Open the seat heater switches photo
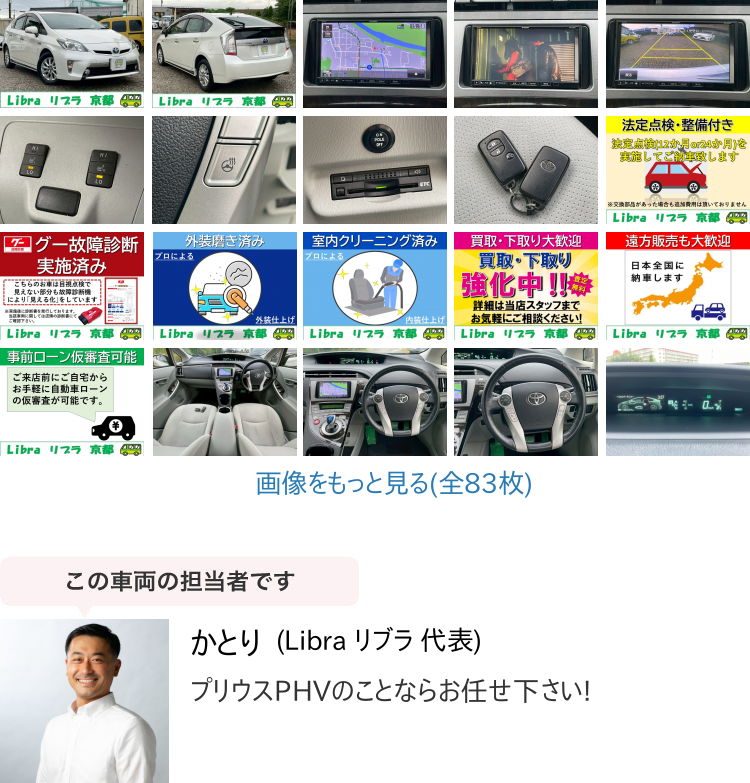 [x=72, y=170]
